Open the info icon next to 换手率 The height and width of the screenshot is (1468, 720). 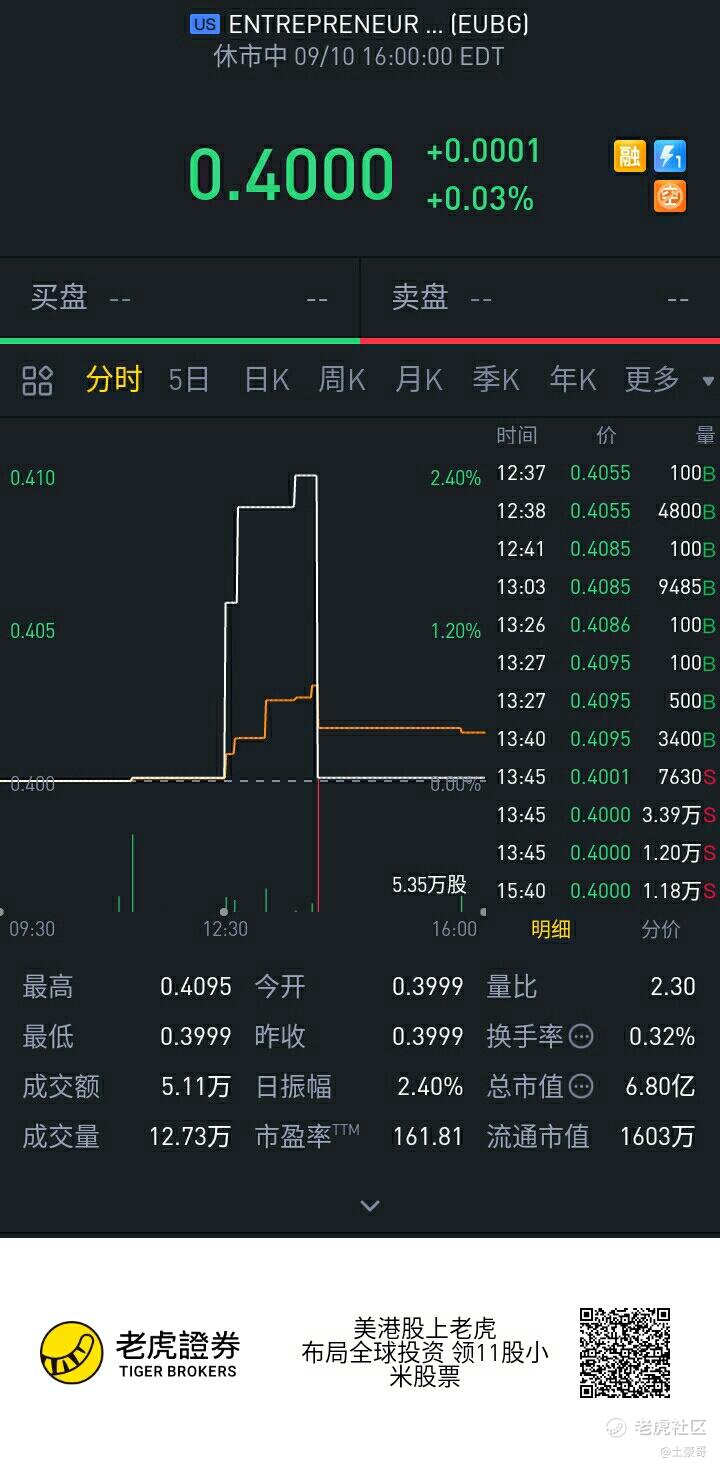pyautogui.click(x=581, y=1036)
